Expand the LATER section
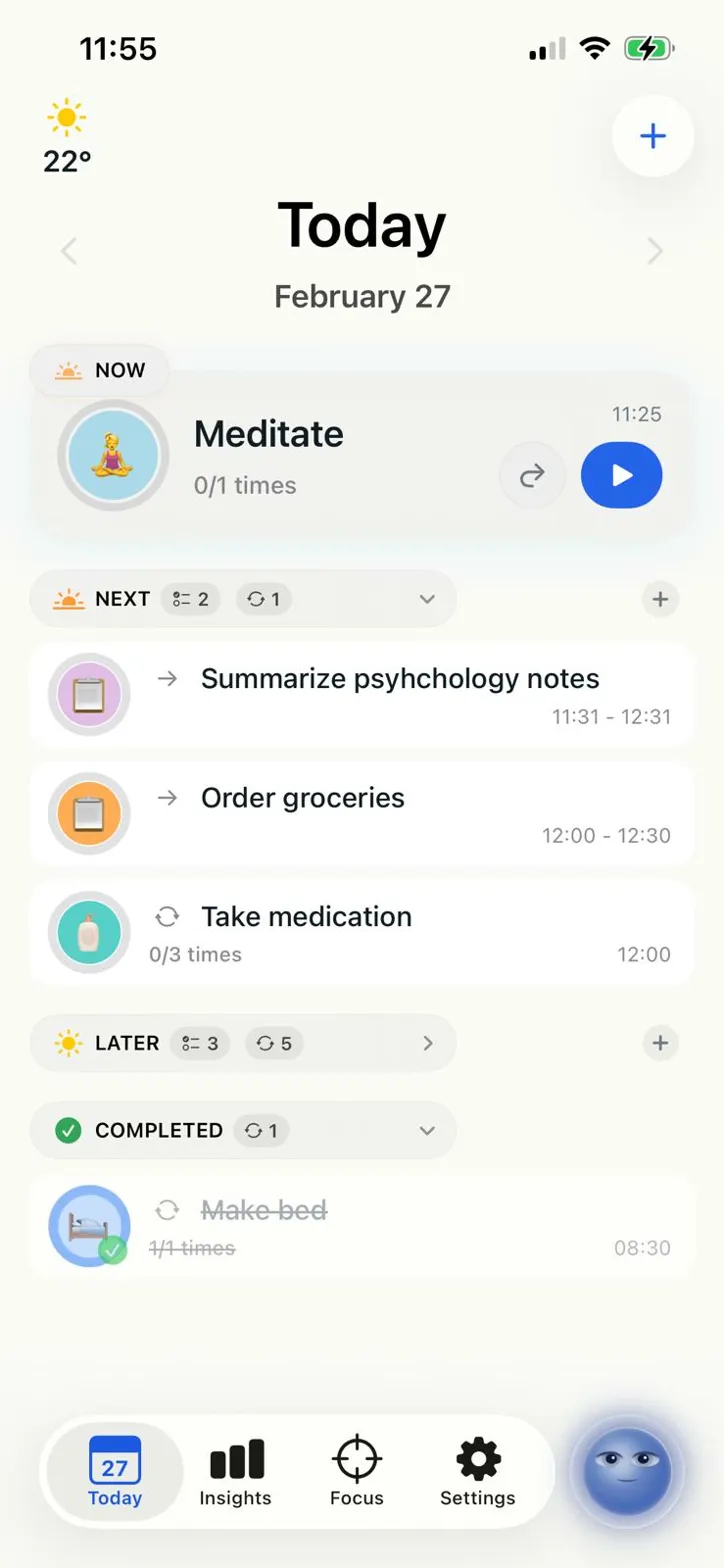Viewport: 724px width, 1568px height. pos(427,1043)
